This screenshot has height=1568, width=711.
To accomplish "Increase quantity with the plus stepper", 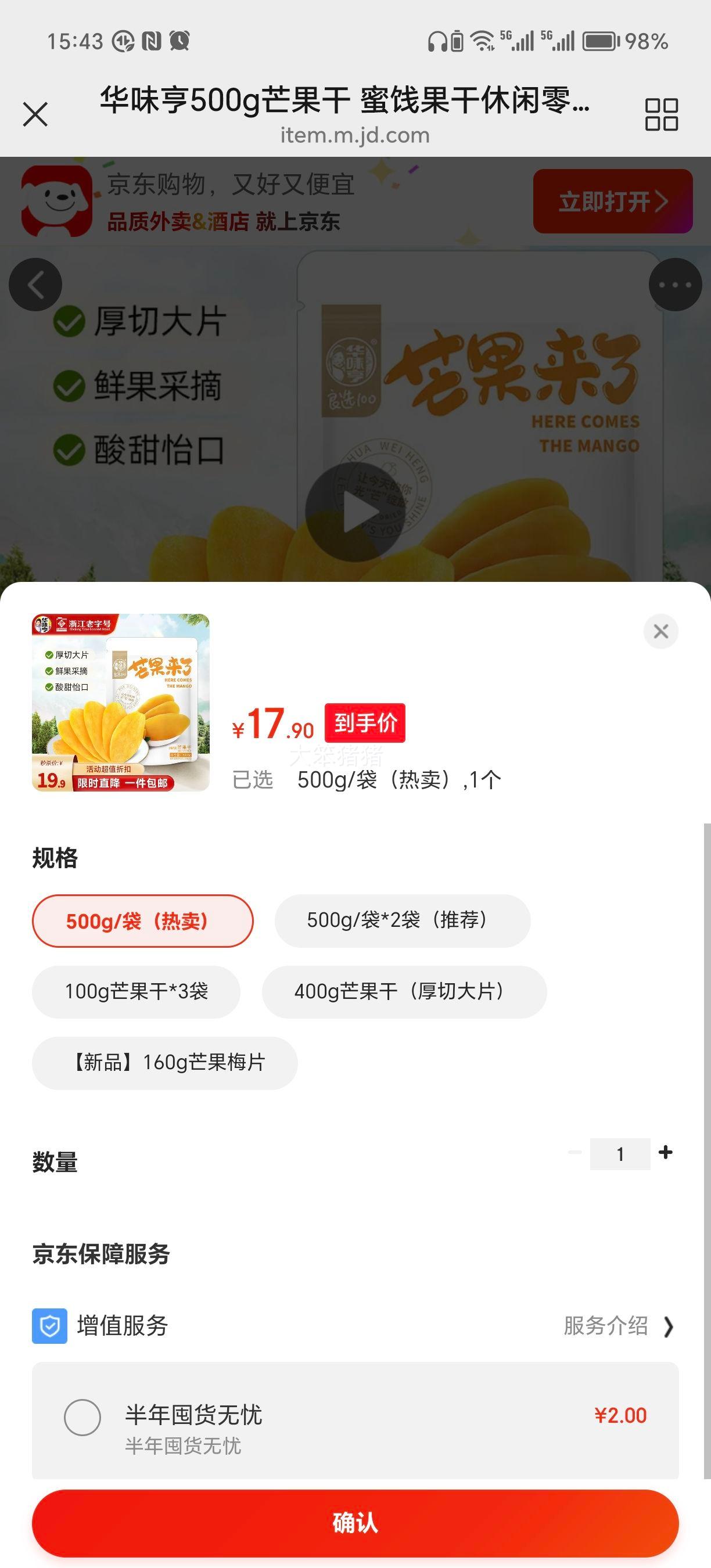I will [x=666, y=1152].
